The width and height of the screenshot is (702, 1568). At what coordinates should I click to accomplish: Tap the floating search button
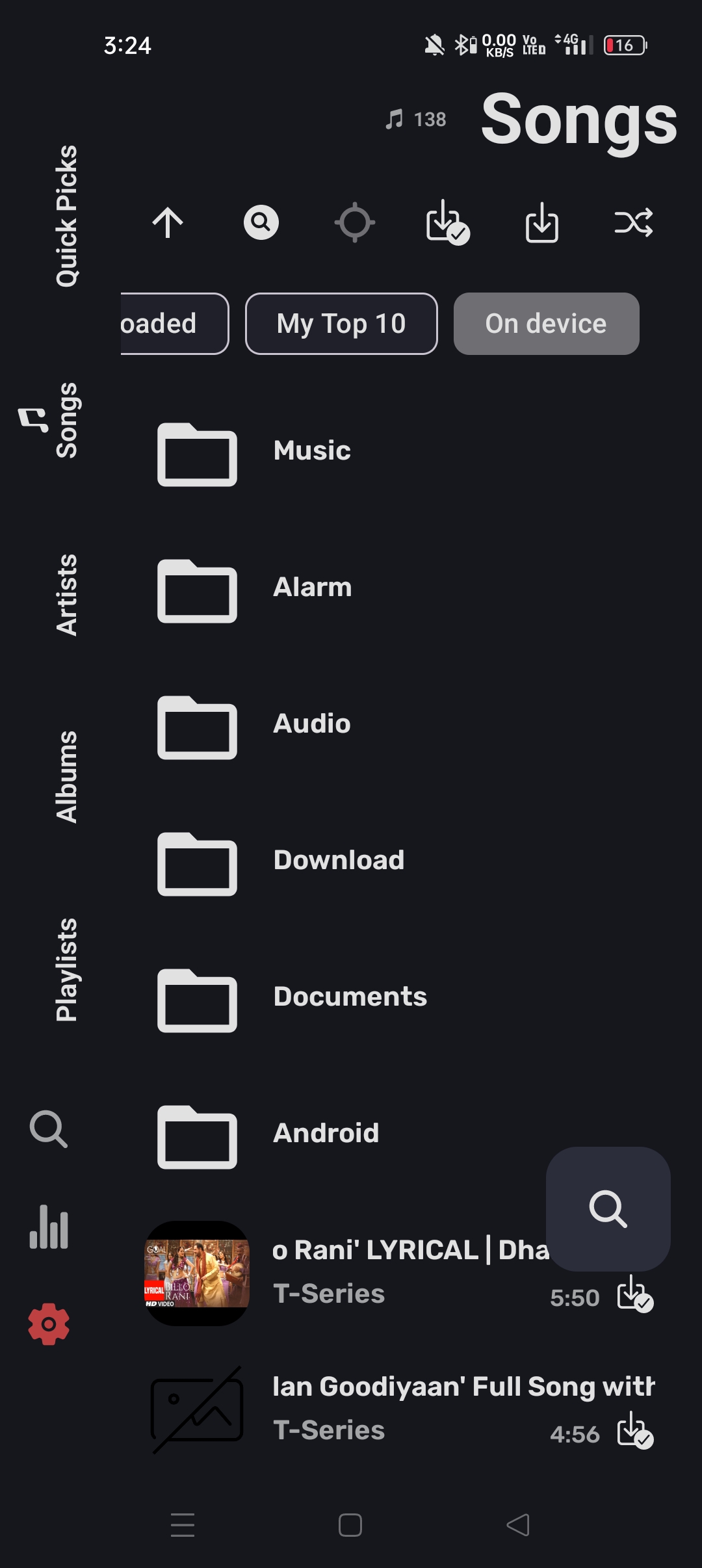coord(608,1209)
